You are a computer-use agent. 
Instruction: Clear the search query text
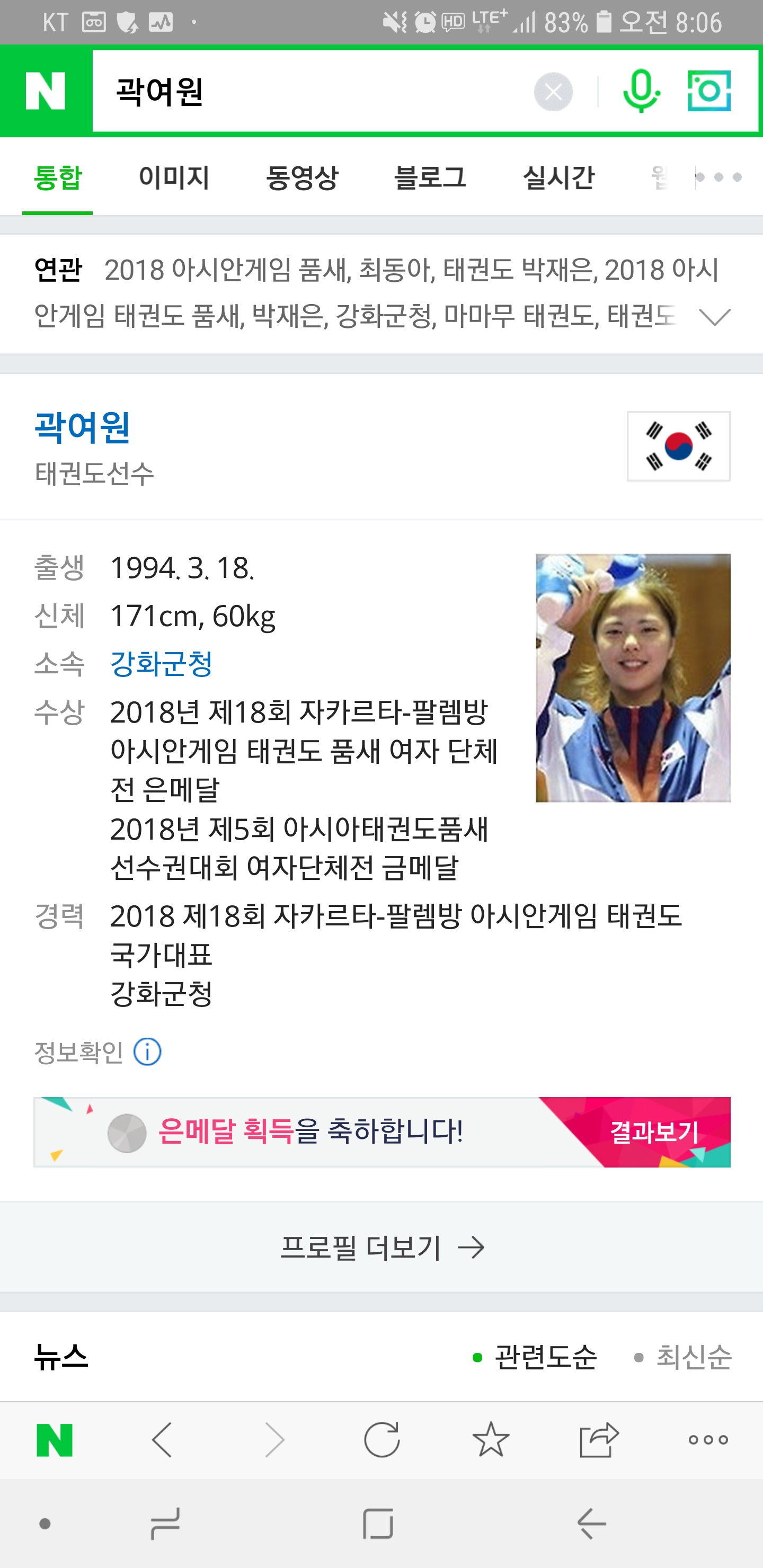tap(553, 92)
